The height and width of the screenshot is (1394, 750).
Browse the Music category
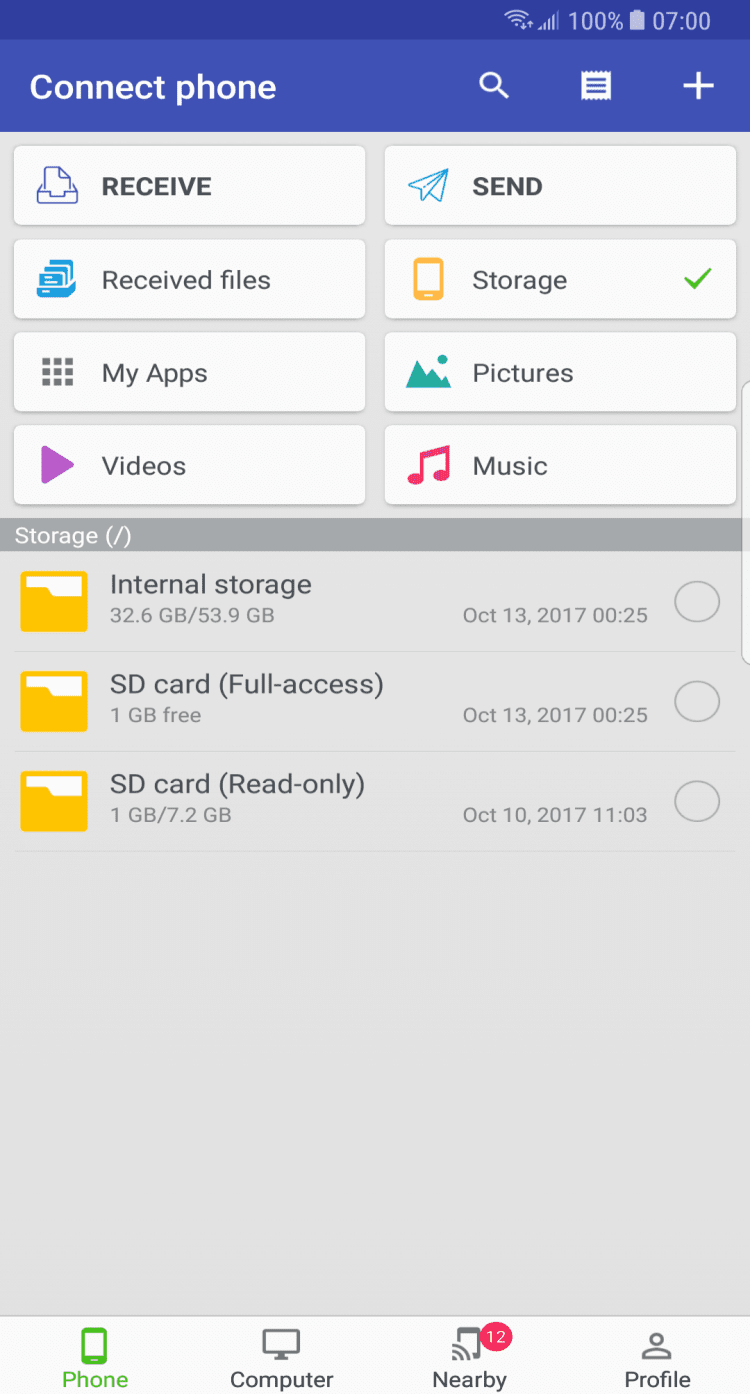(560, 466)
